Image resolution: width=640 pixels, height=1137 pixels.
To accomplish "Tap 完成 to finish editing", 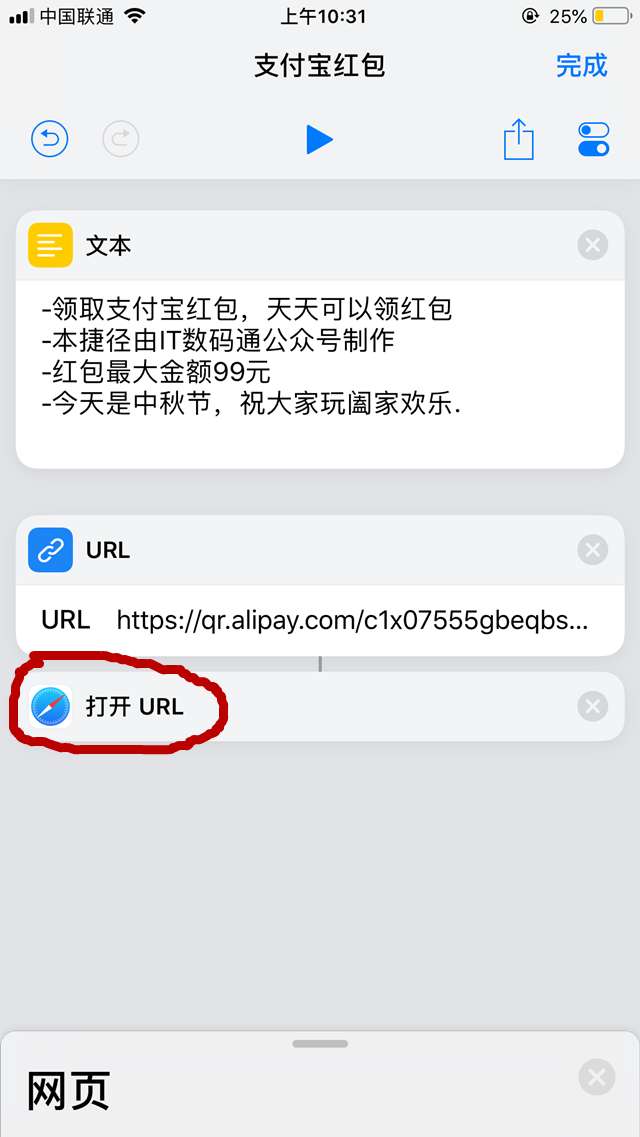I will [x=581, y=66].
